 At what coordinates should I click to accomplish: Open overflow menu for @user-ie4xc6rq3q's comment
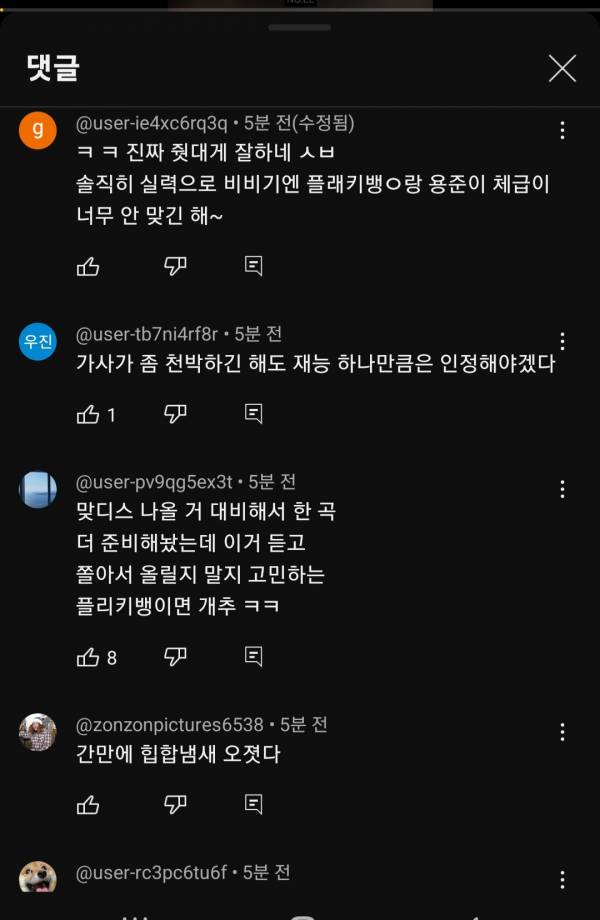[x=562, y=130]
